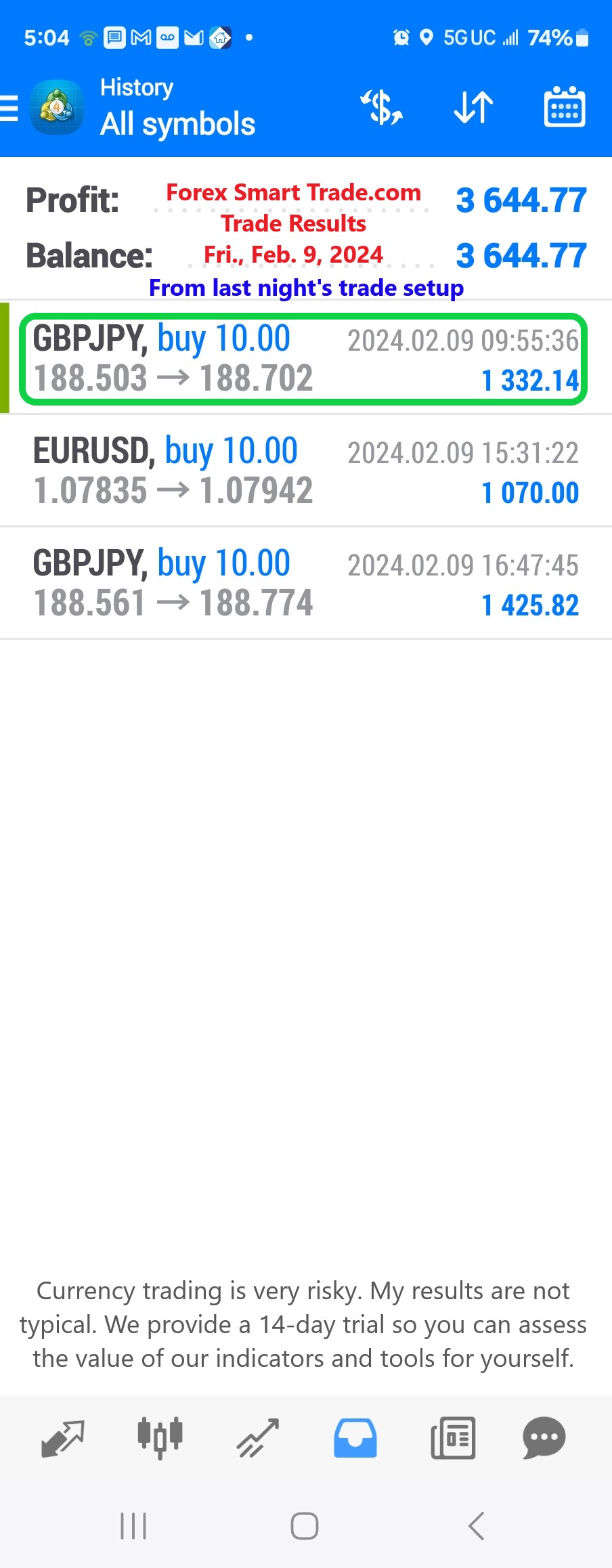The height and width of the screenshot is (1568, 612).
Task: Open the Charts candlestick icon
Action: pos(160,1439)
